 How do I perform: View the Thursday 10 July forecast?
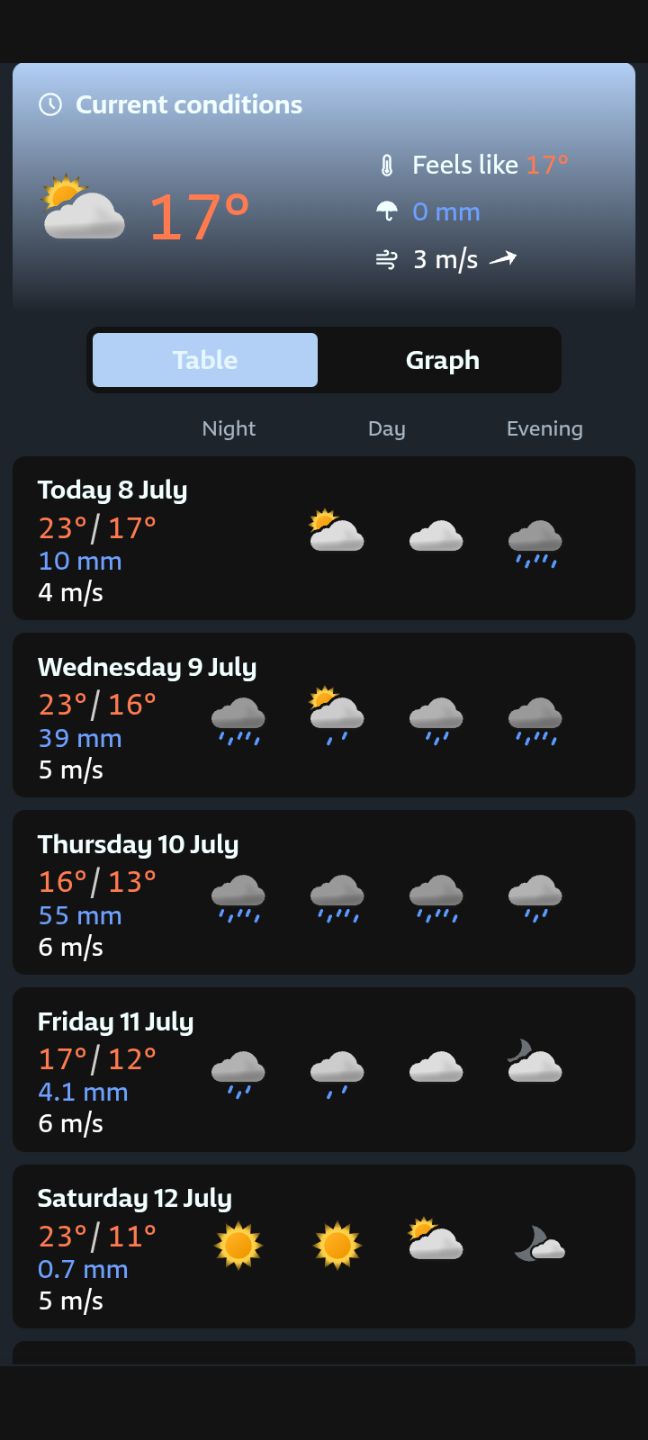point(323,892)
